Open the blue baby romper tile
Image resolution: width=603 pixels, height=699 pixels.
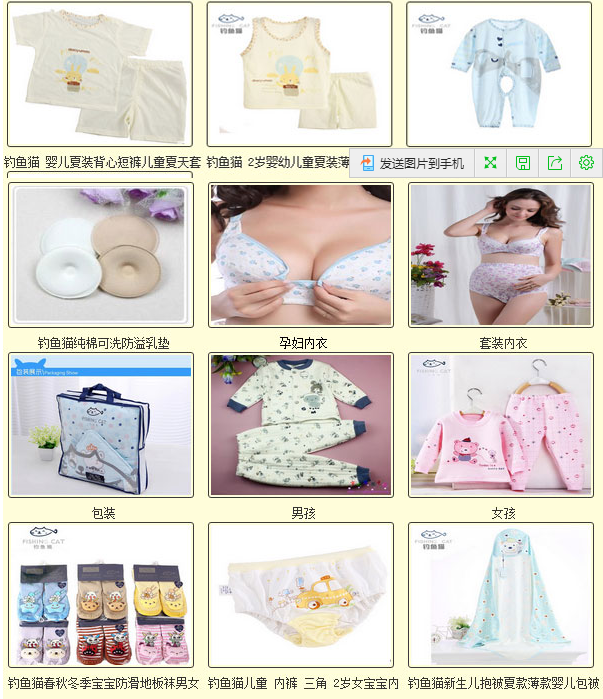pos(499,75)
